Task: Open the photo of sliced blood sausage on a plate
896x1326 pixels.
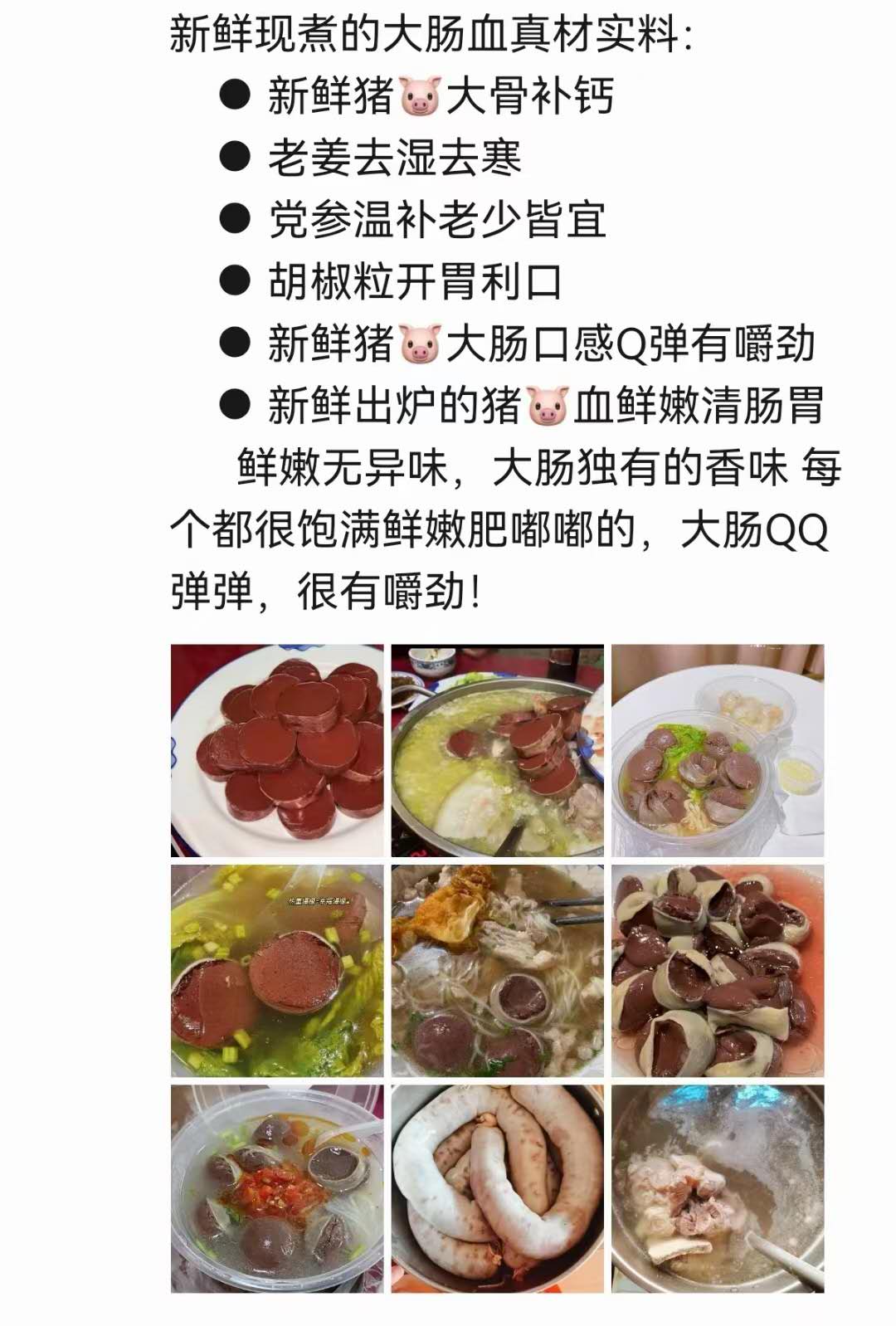Action: pyautogui.click(x=277, y=750)
